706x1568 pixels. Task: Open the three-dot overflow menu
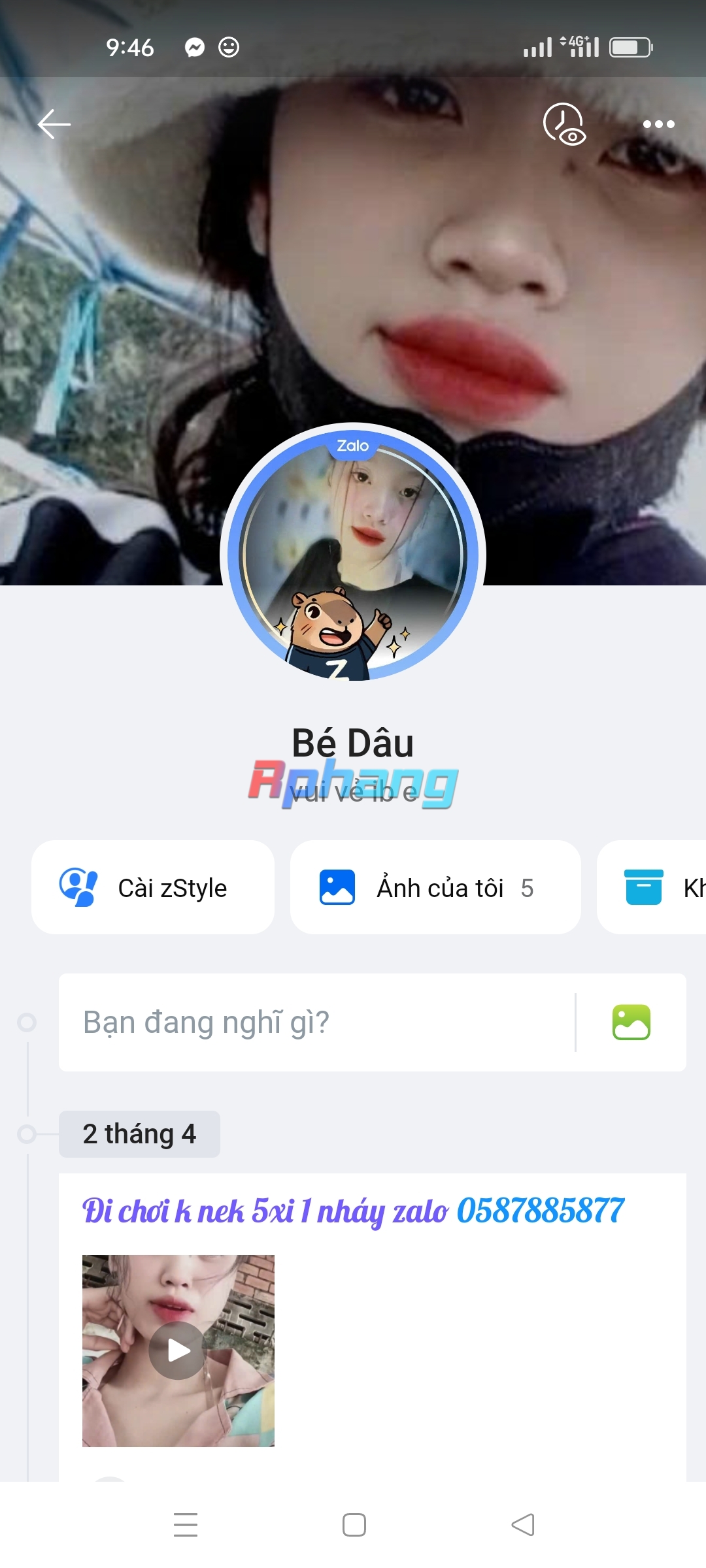[x=658, y=124]
